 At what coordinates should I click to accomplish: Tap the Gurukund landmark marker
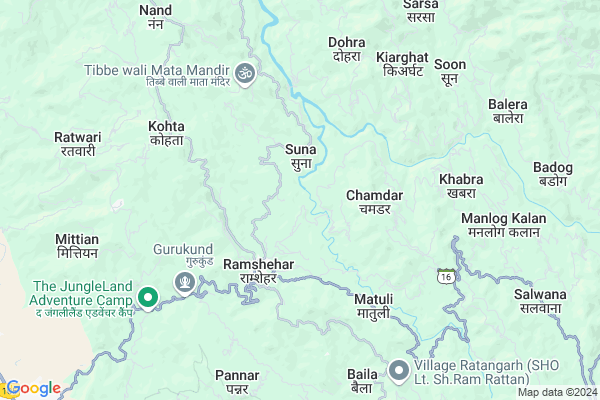click(185, 282)
